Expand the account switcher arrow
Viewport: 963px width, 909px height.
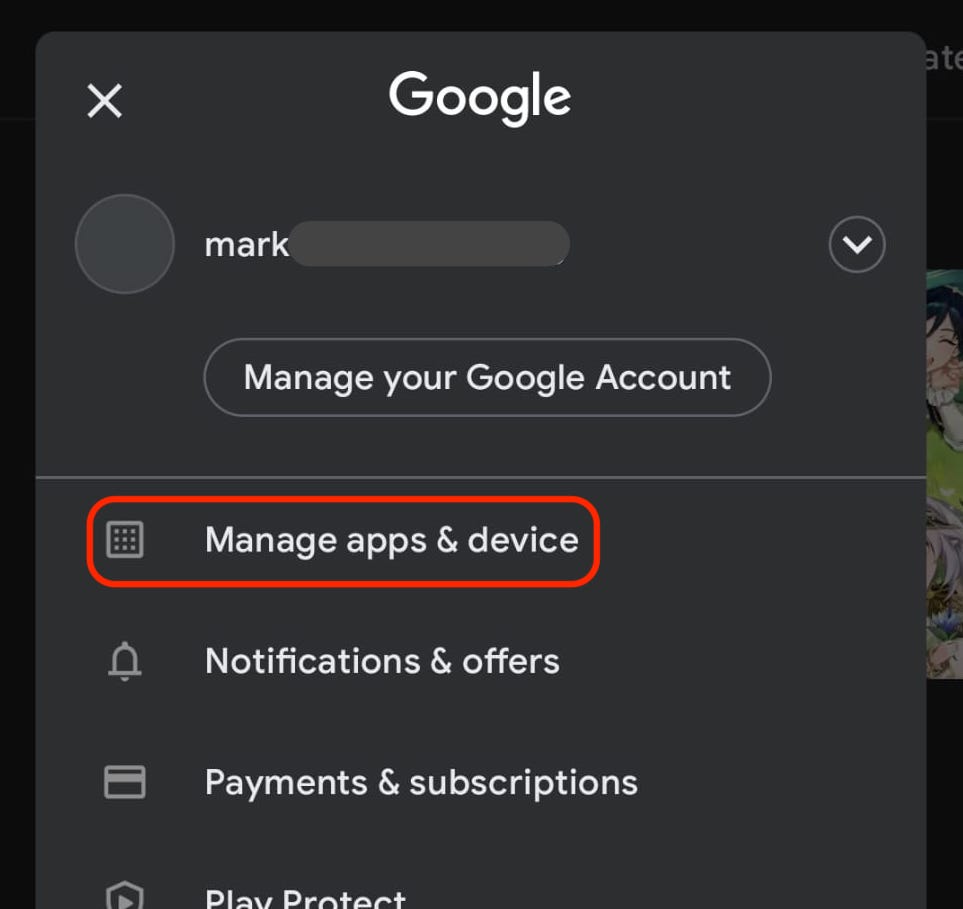(x=857, y=244)
